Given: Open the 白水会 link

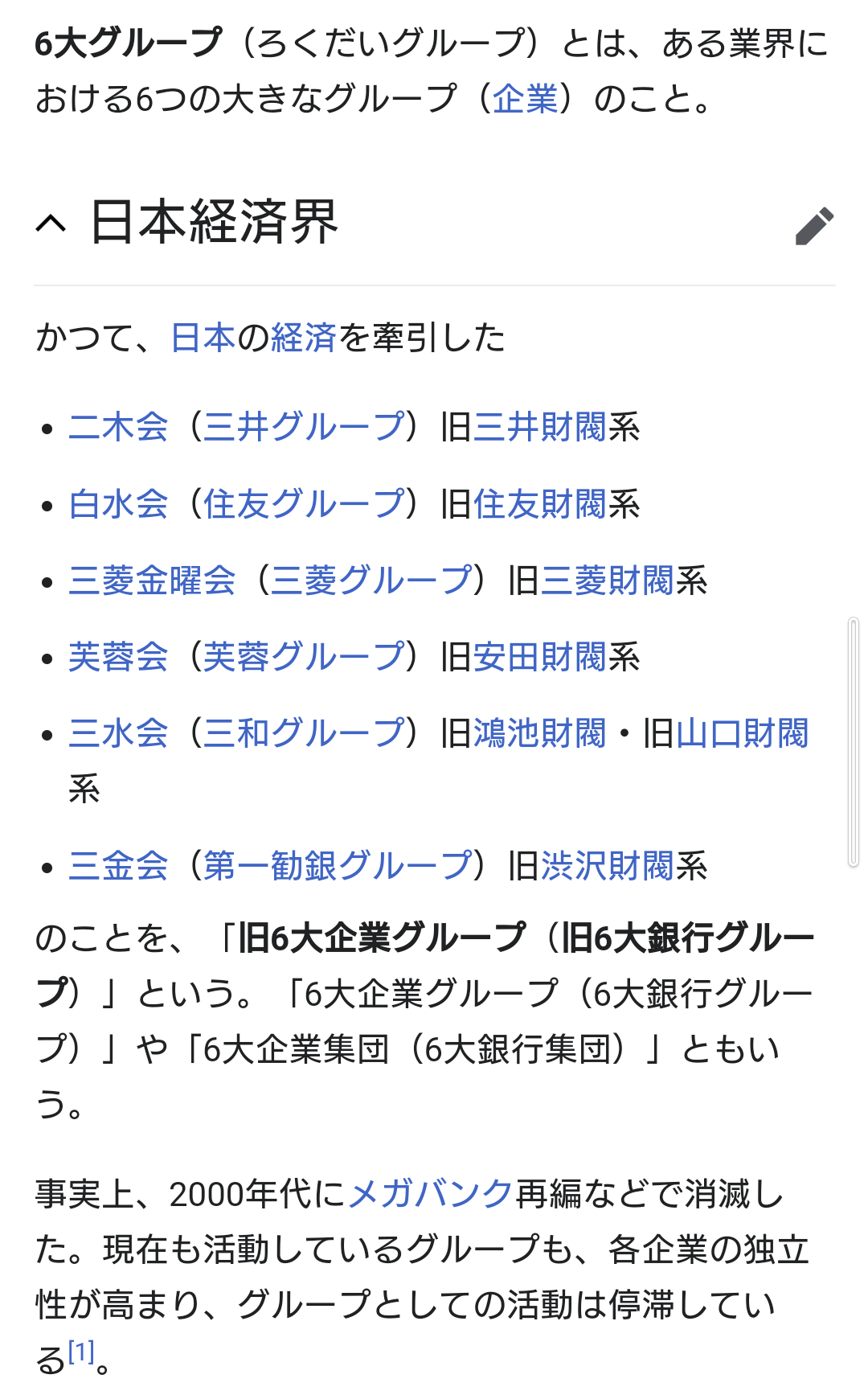Looking at the screenshot, I should click(118, 504).
